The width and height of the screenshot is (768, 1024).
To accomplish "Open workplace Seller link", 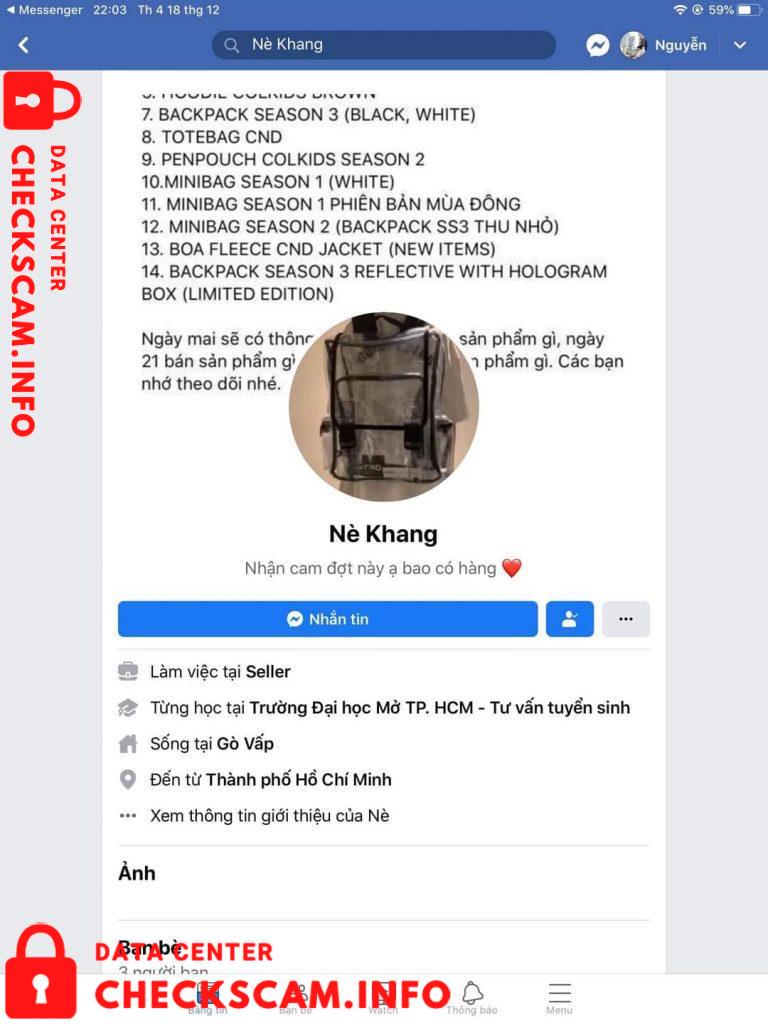I will pyautogui.click(x=268, y=672).
